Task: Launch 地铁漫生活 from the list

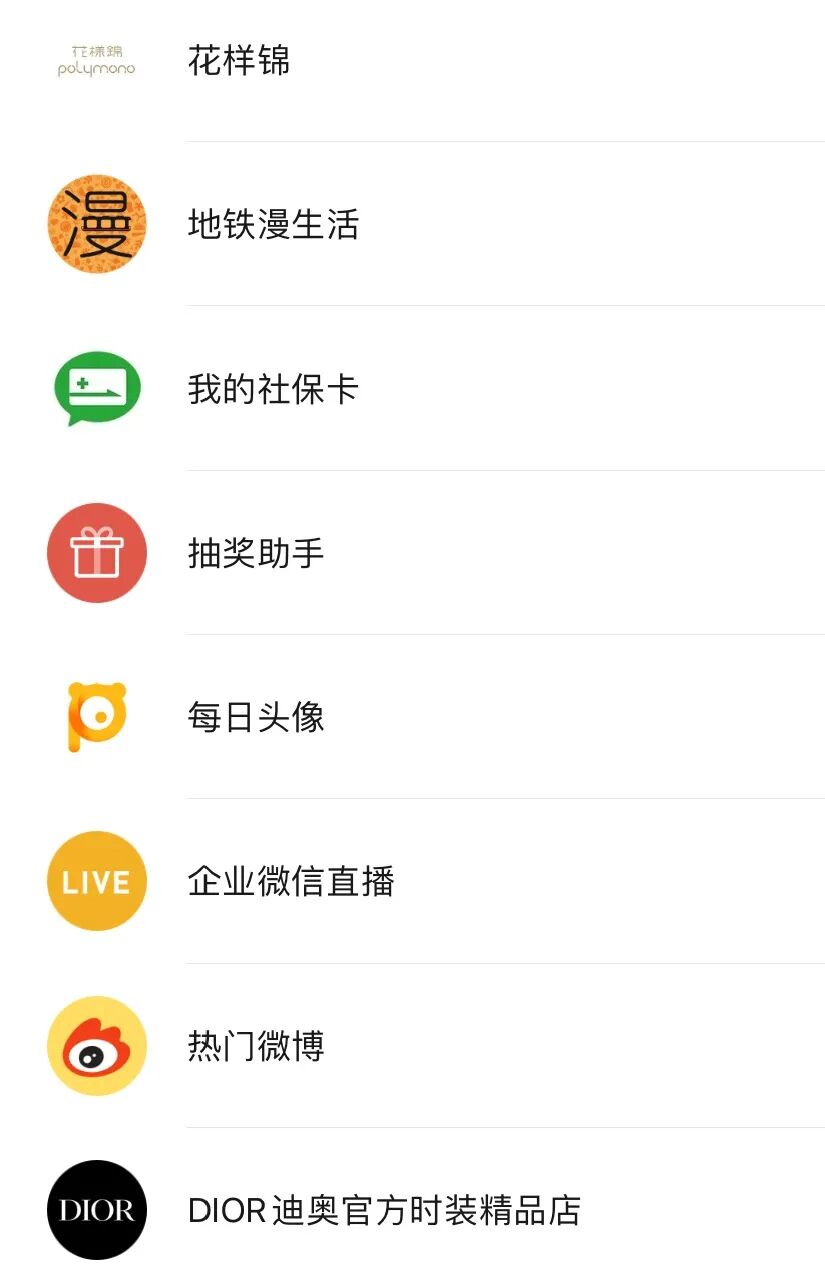Action: (273, 225)
